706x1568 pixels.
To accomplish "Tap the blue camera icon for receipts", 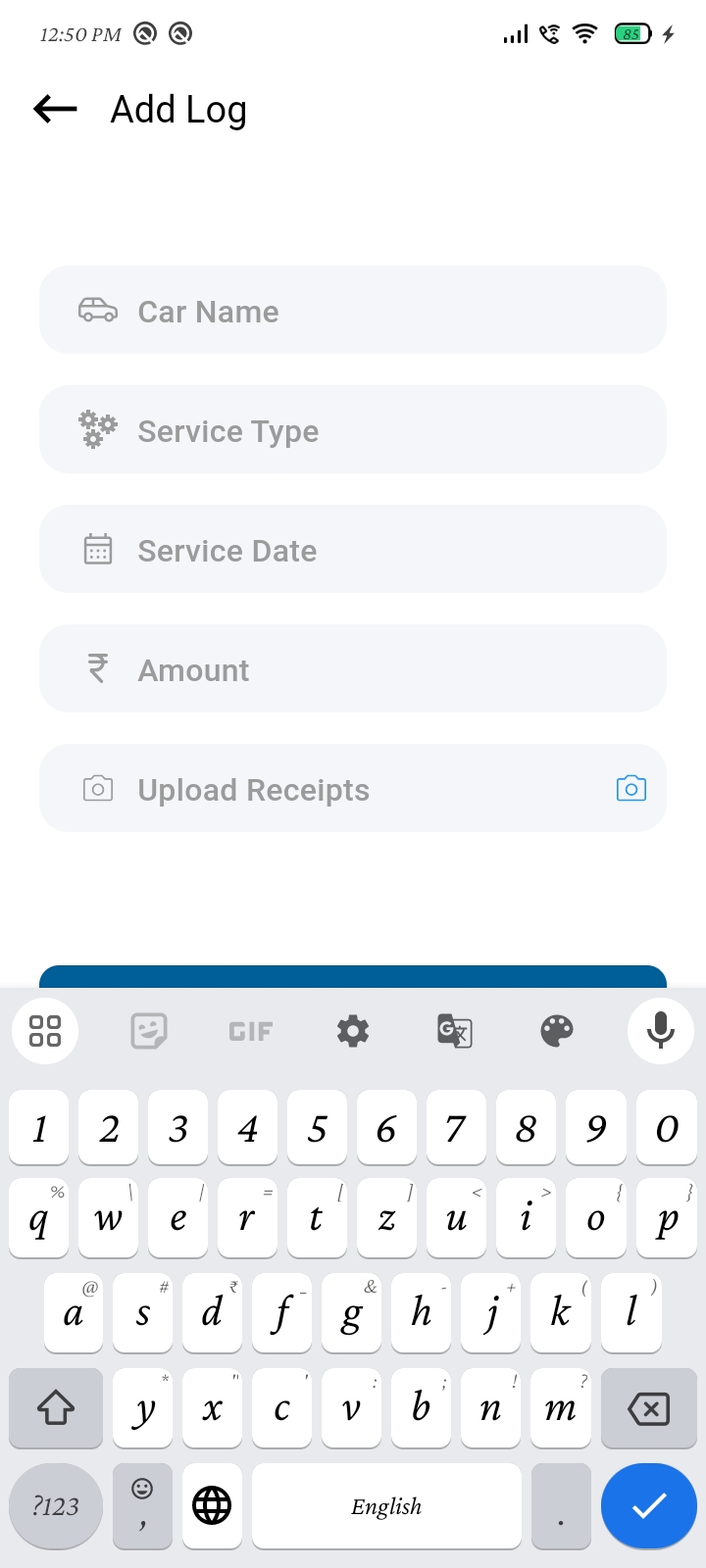I will coord(631,788).
